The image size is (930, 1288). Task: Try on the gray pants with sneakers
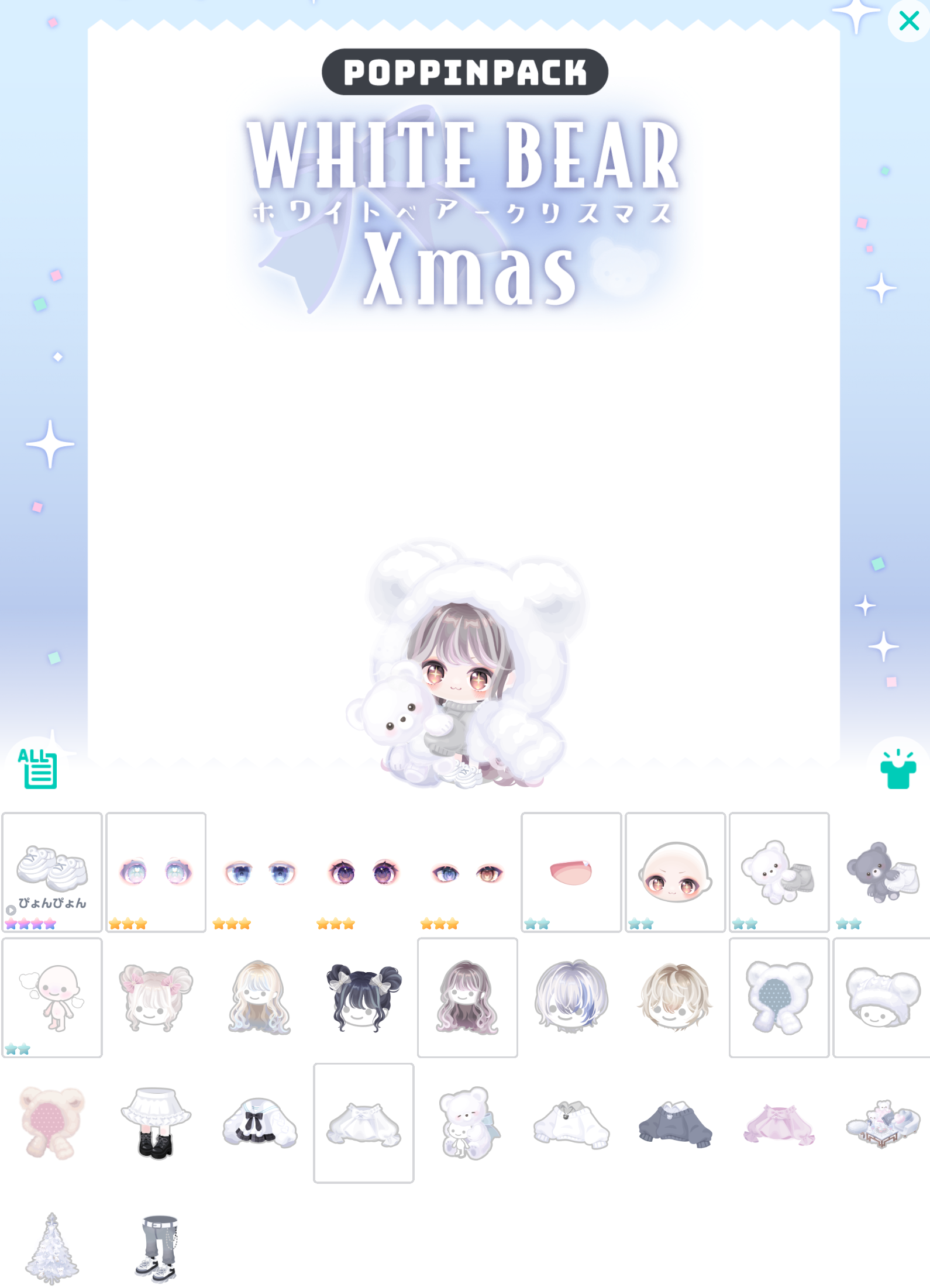156,1248
